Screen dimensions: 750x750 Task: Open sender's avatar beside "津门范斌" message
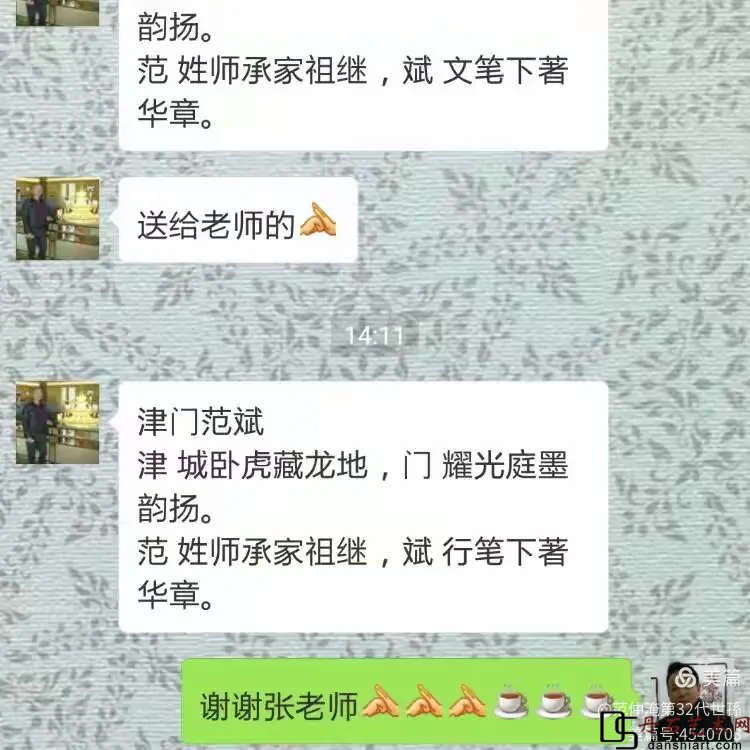tap(57, 423)
